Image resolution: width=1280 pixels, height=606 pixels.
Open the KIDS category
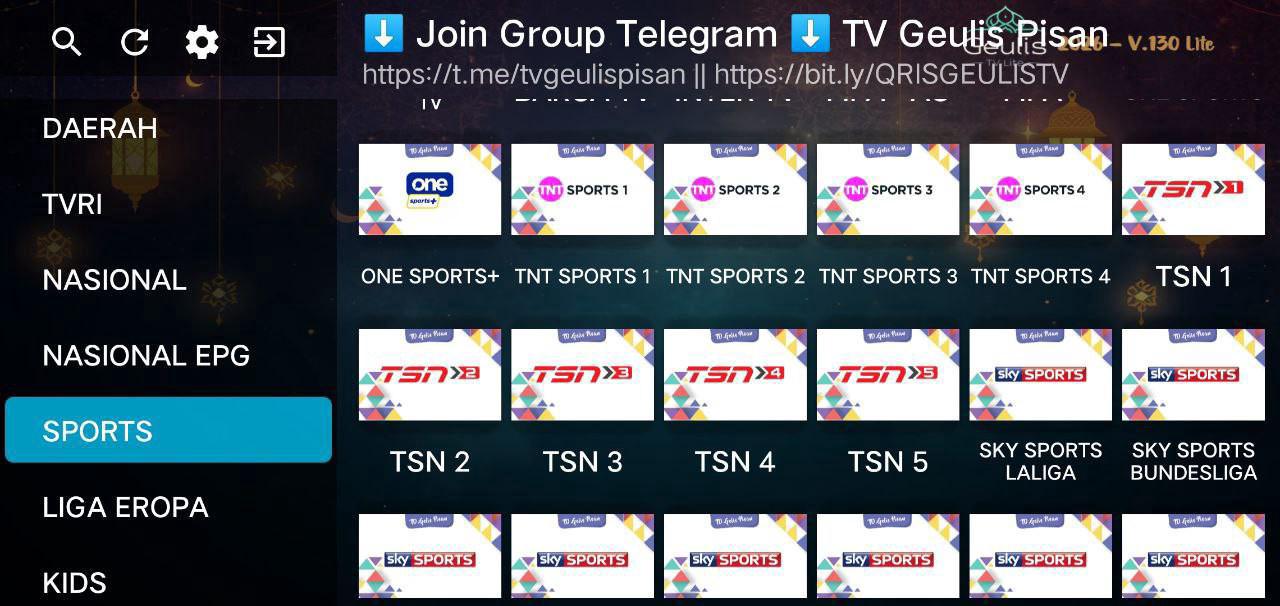(x=74, y=582)
